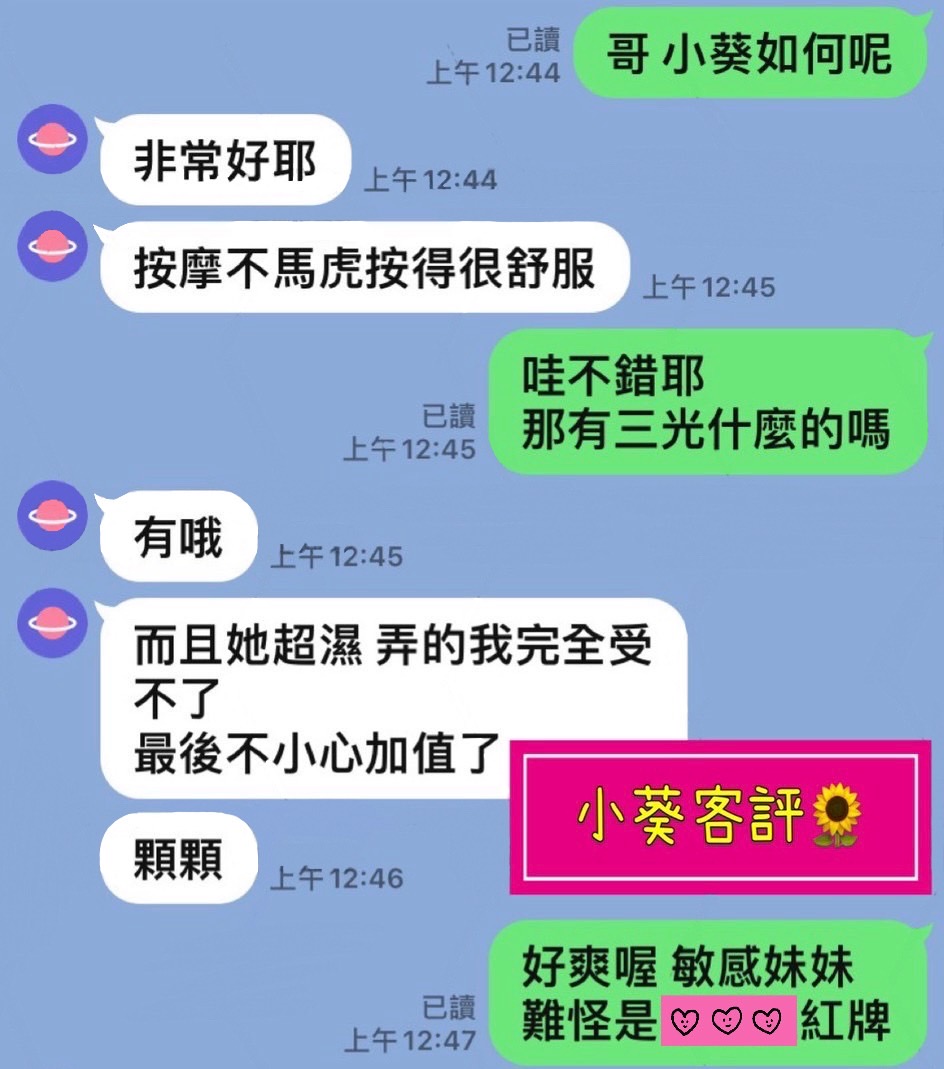Select the 非常好耶 message bubble
The height and width of the screenshot is (1069, 944).
click(224, 156)
